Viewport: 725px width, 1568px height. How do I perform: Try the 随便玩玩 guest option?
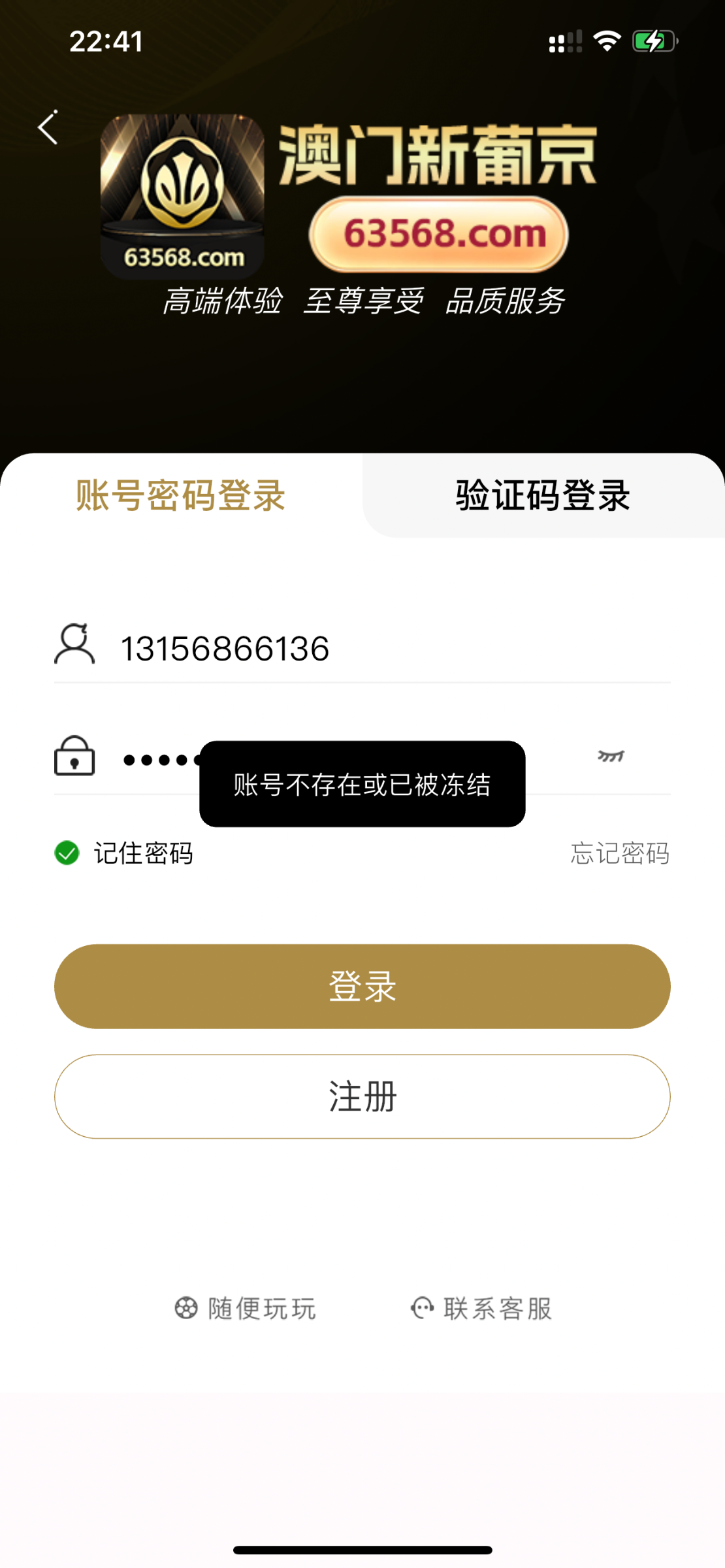click(246, 1309)
